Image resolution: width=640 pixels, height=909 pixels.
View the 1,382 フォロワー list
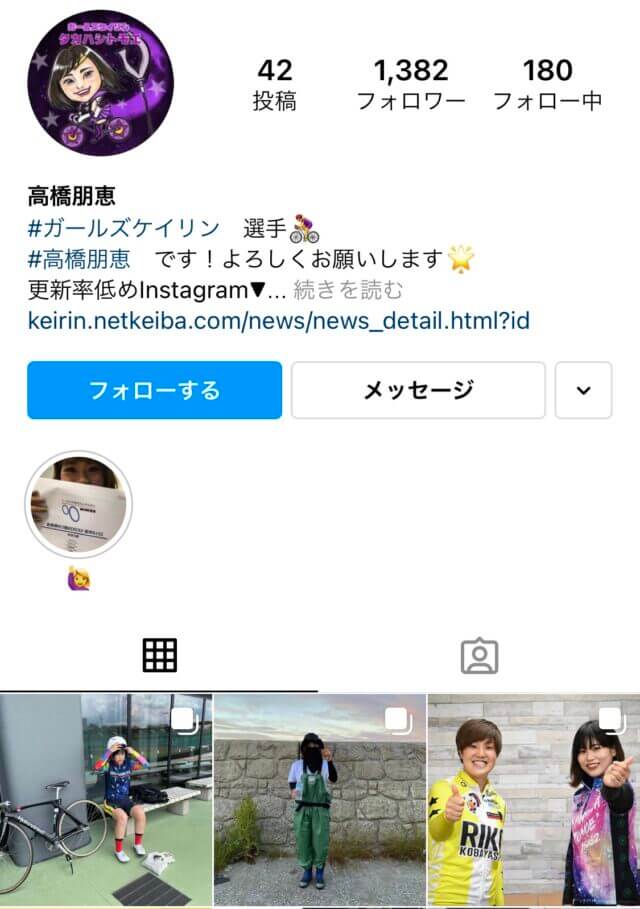411,84
